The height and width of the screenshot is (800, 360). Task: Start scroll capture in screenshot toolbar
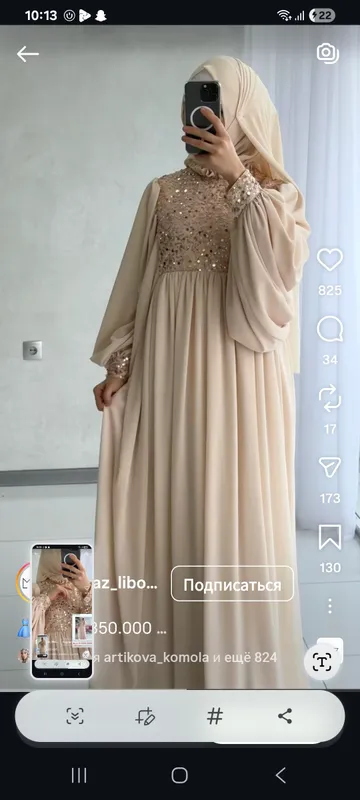75,716
